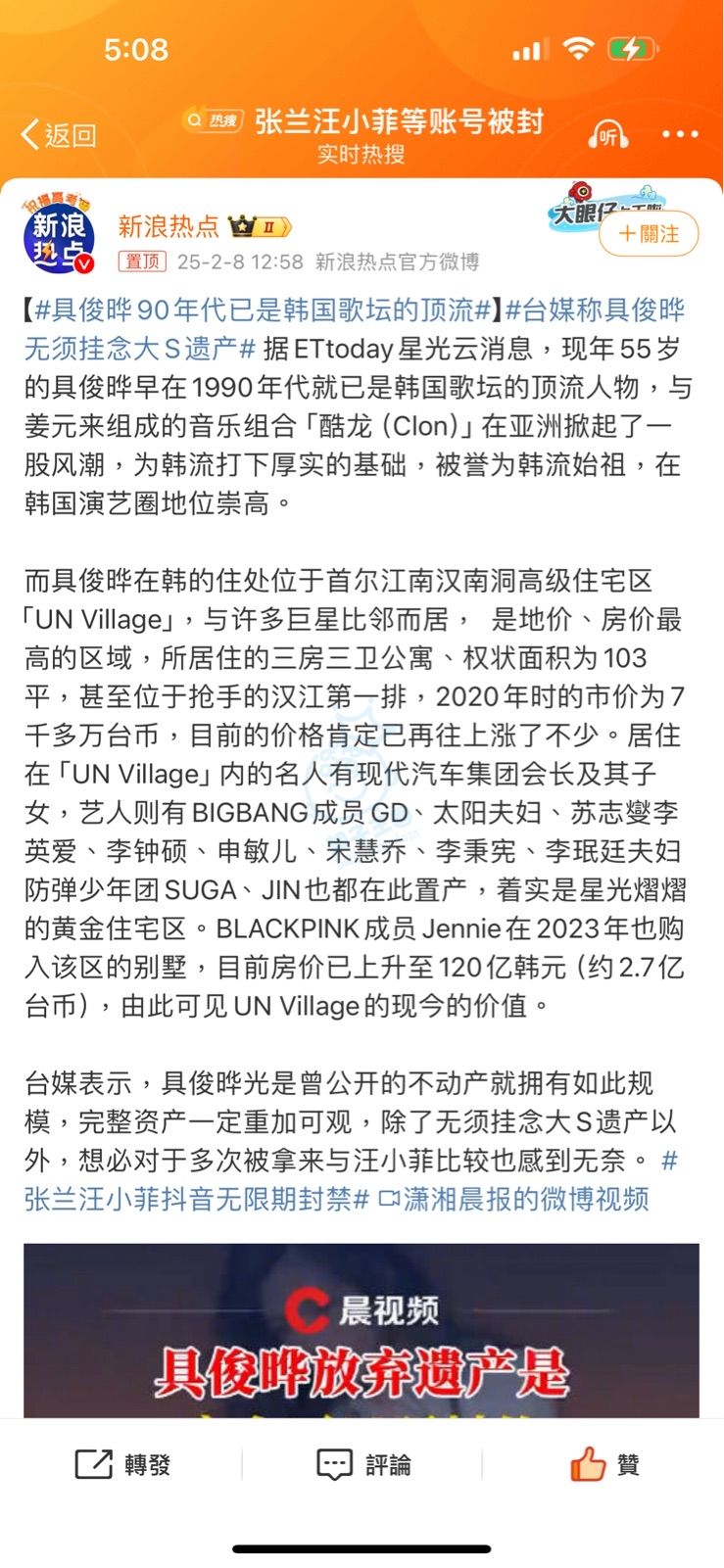Open the three-dot overflow menu
The image size is (724, 1568).
[680, 135]
